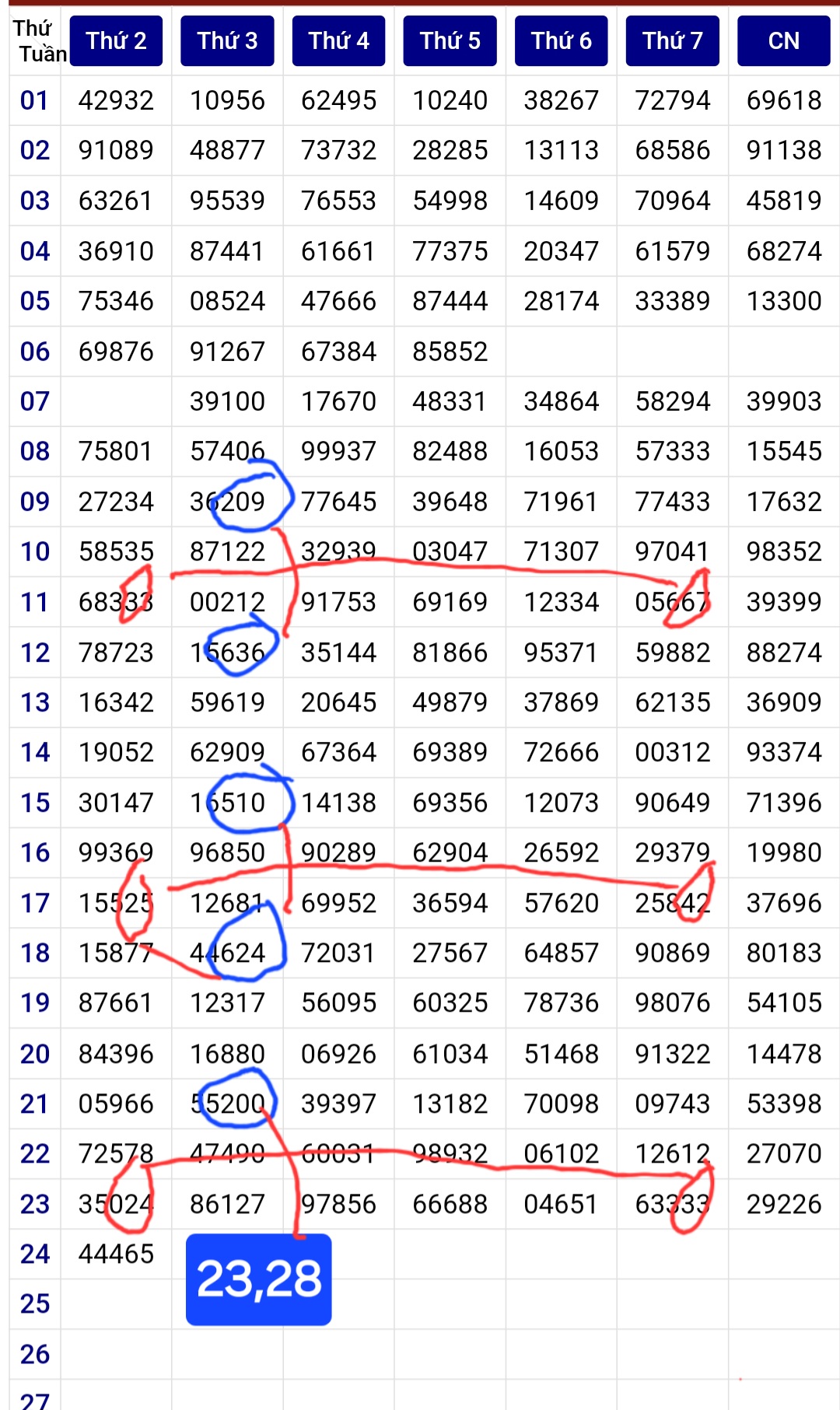The height and width of the screenshot is (1410, 840).
Task: Select the Thứ 6 header button
Action: [561, 40]
